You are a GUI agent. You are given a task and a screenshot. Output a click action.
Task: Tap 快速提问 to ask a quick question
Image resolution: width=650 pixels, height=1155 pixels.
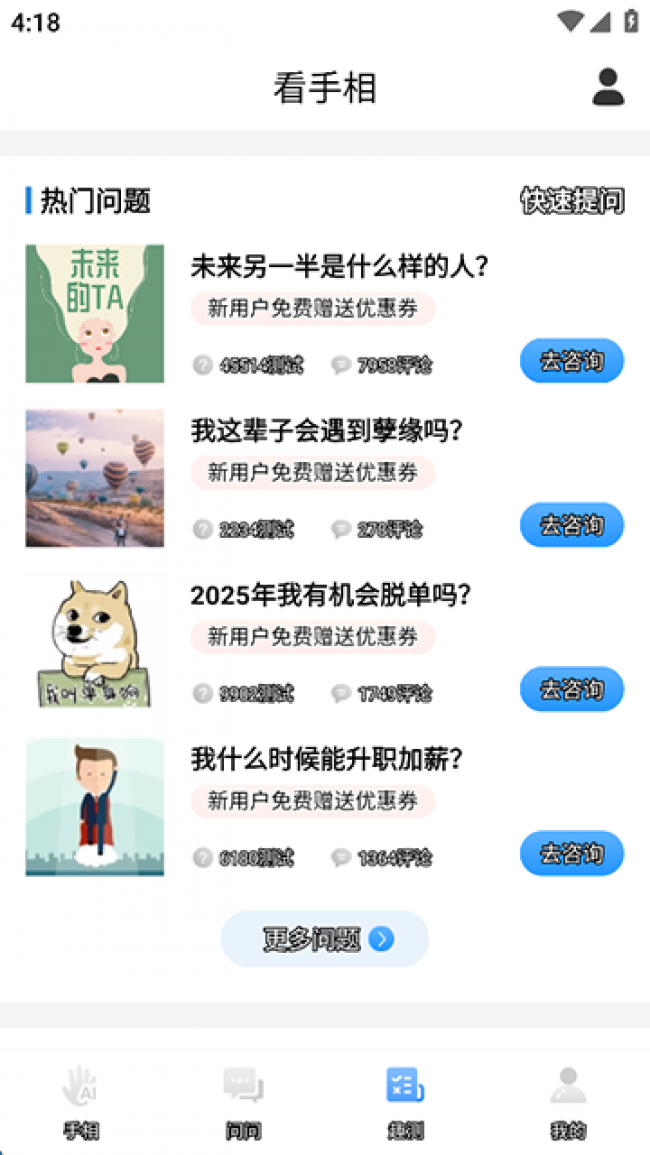coord(572,201)
